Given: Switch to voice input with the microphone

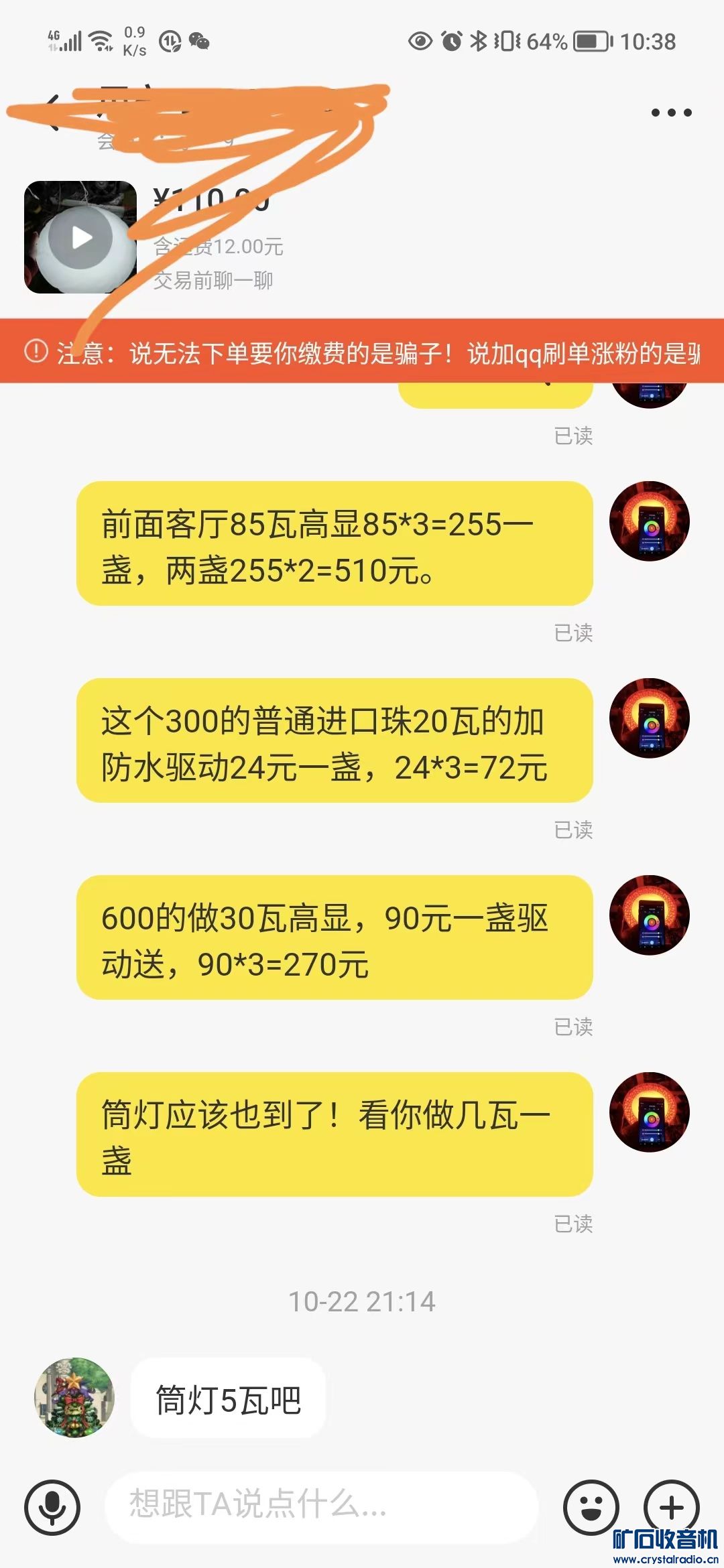Looking at the screenshot, I should 52,1508.
